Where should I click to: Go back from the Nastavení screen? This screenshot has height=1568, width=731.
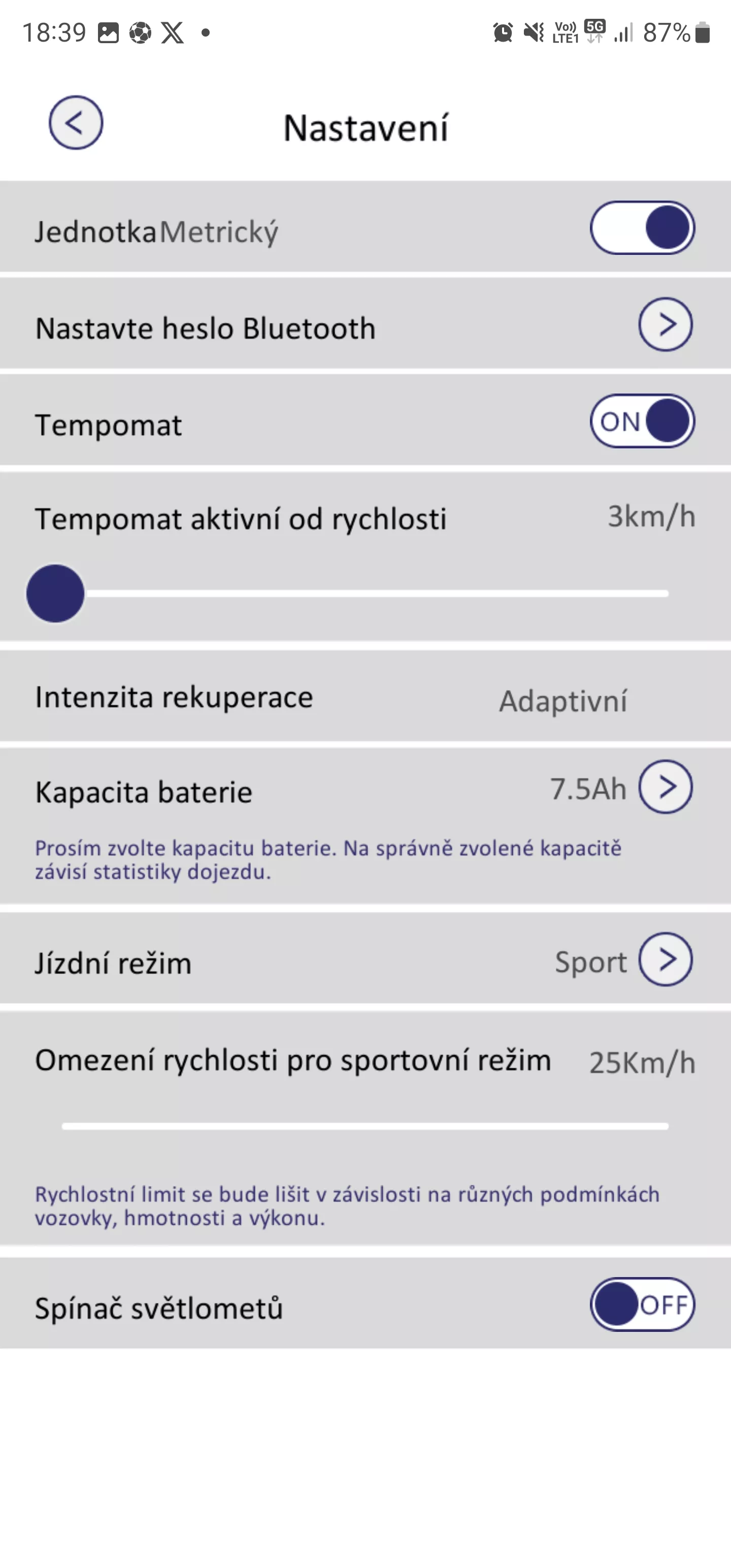(76, 122)
